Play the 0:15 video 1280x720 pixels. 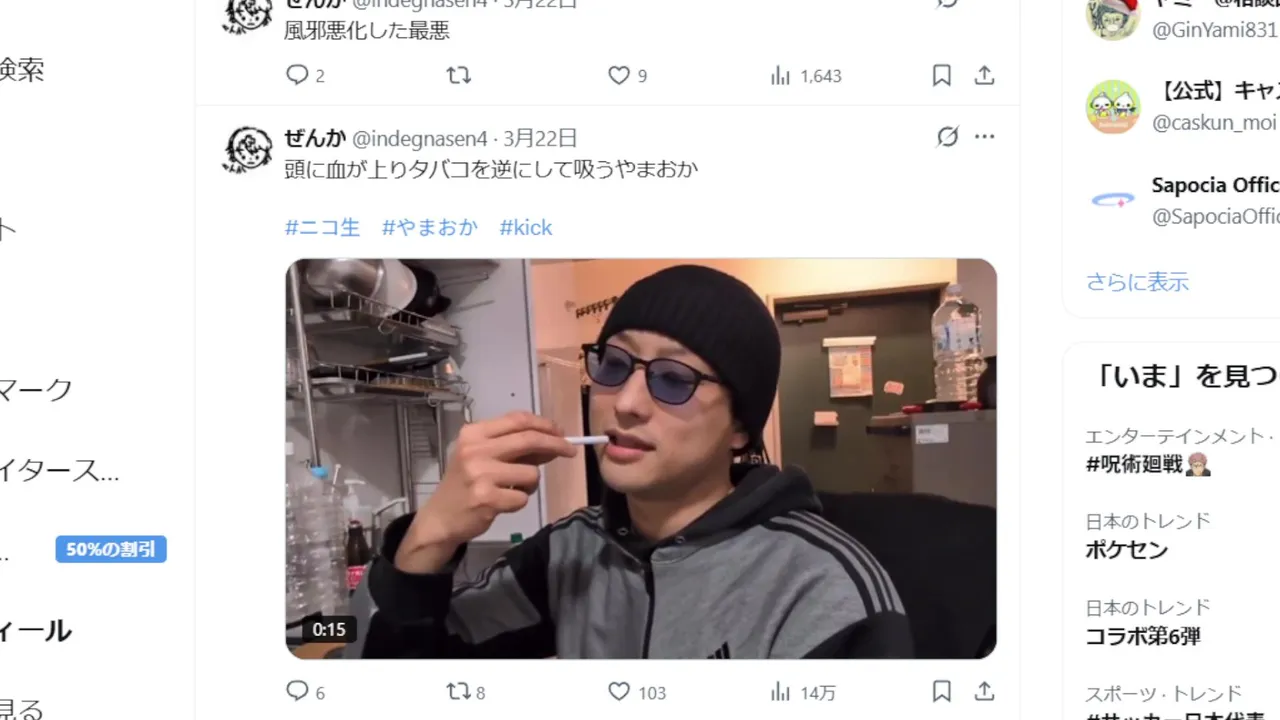click(x=641, y=458)
